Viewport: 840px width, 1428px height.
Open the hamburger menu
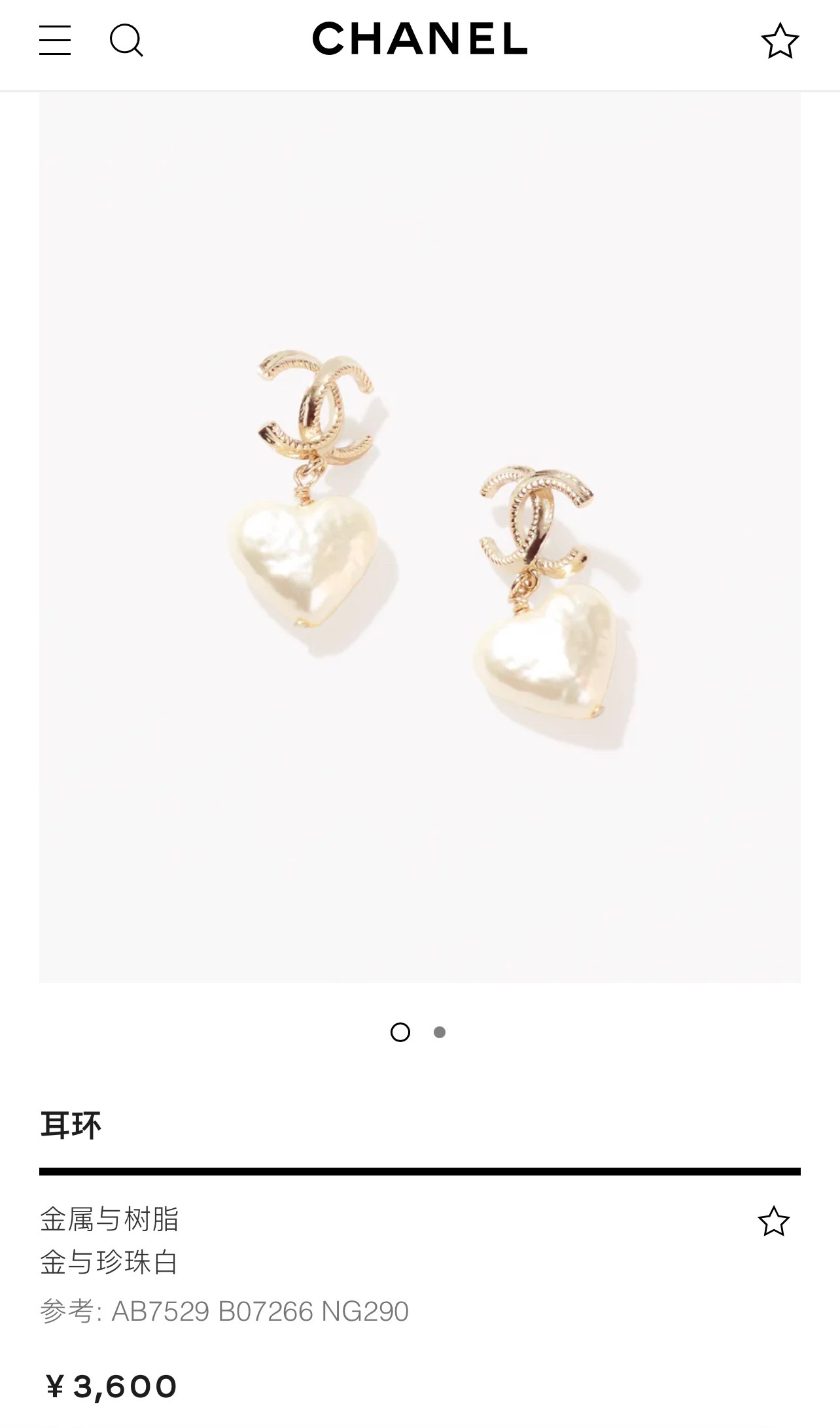pos(55,41)
